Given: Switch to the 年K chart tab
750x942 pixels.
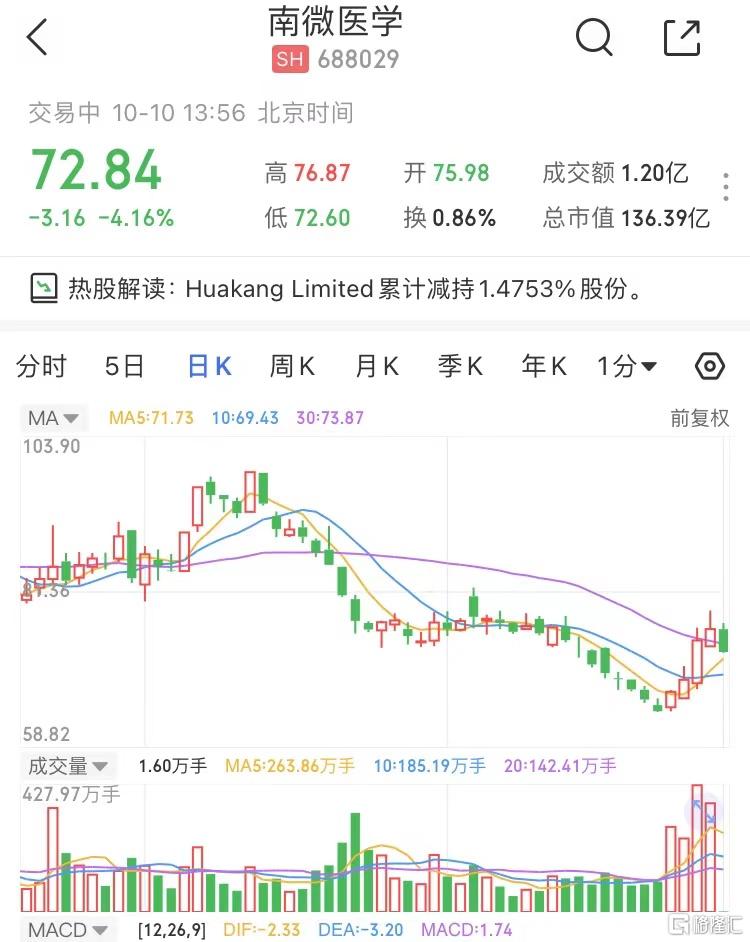Looking at the screenshot, I should click(x=544, y=367).
